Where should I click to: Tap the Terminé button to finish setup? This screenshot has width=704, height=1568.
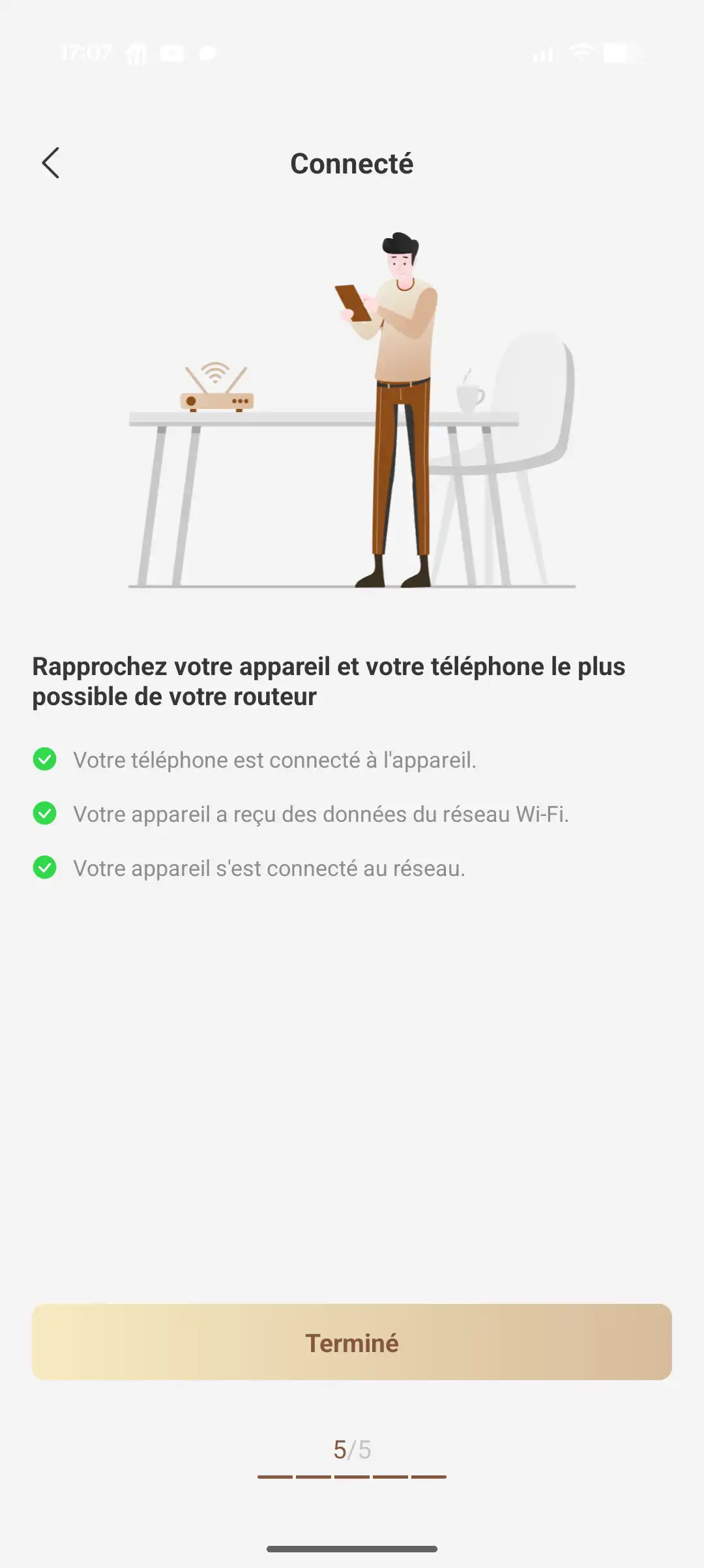[x=352, y=1342]
